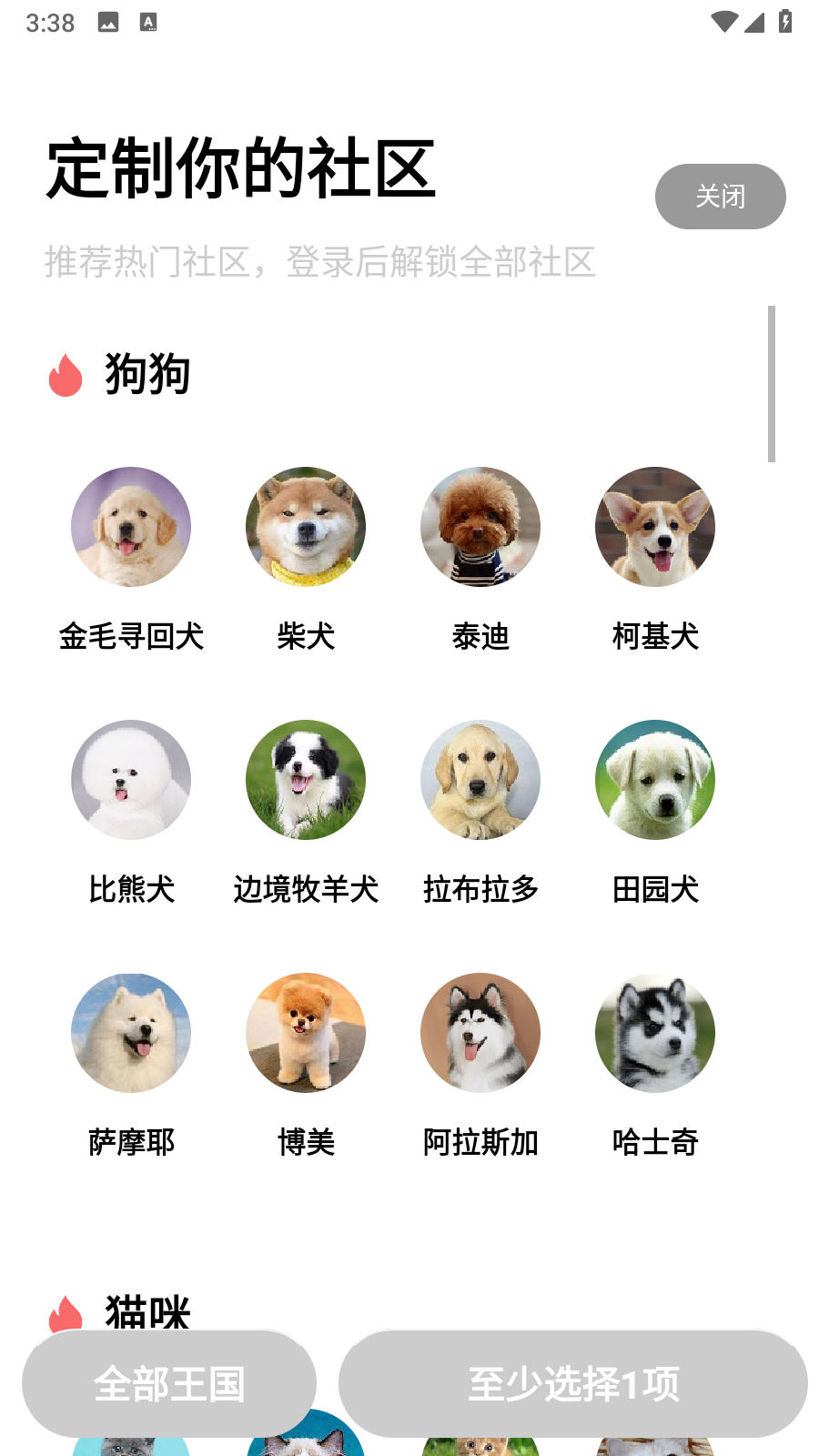Screen dimensions: 819x1456
Task: Toggle selection of 萨摩耶 (Samoyed)
Action: (x=131, y=1032)
